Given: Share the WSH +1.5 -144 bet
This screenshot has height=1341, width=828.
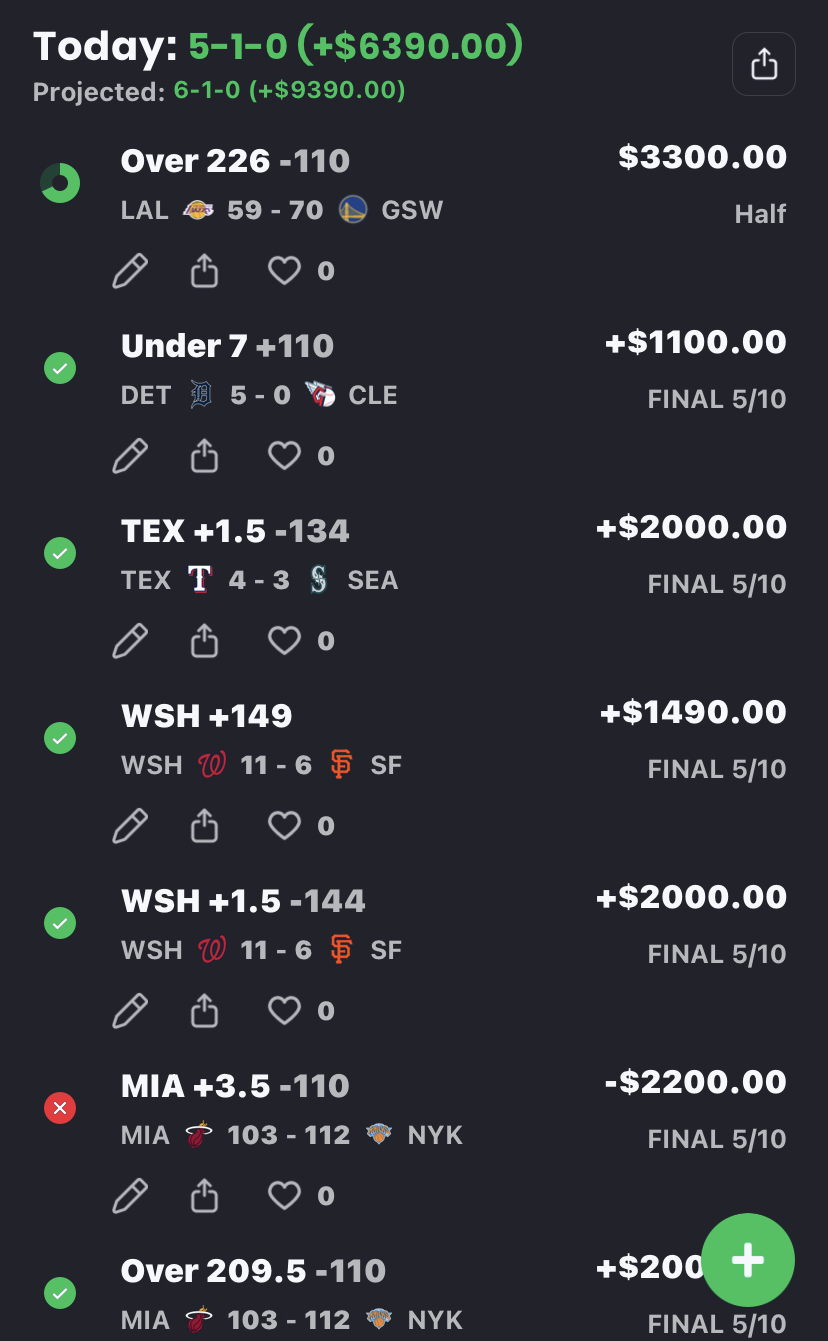Looking at the screenshot, I should pyautogui.click(x=204, y=1010).
